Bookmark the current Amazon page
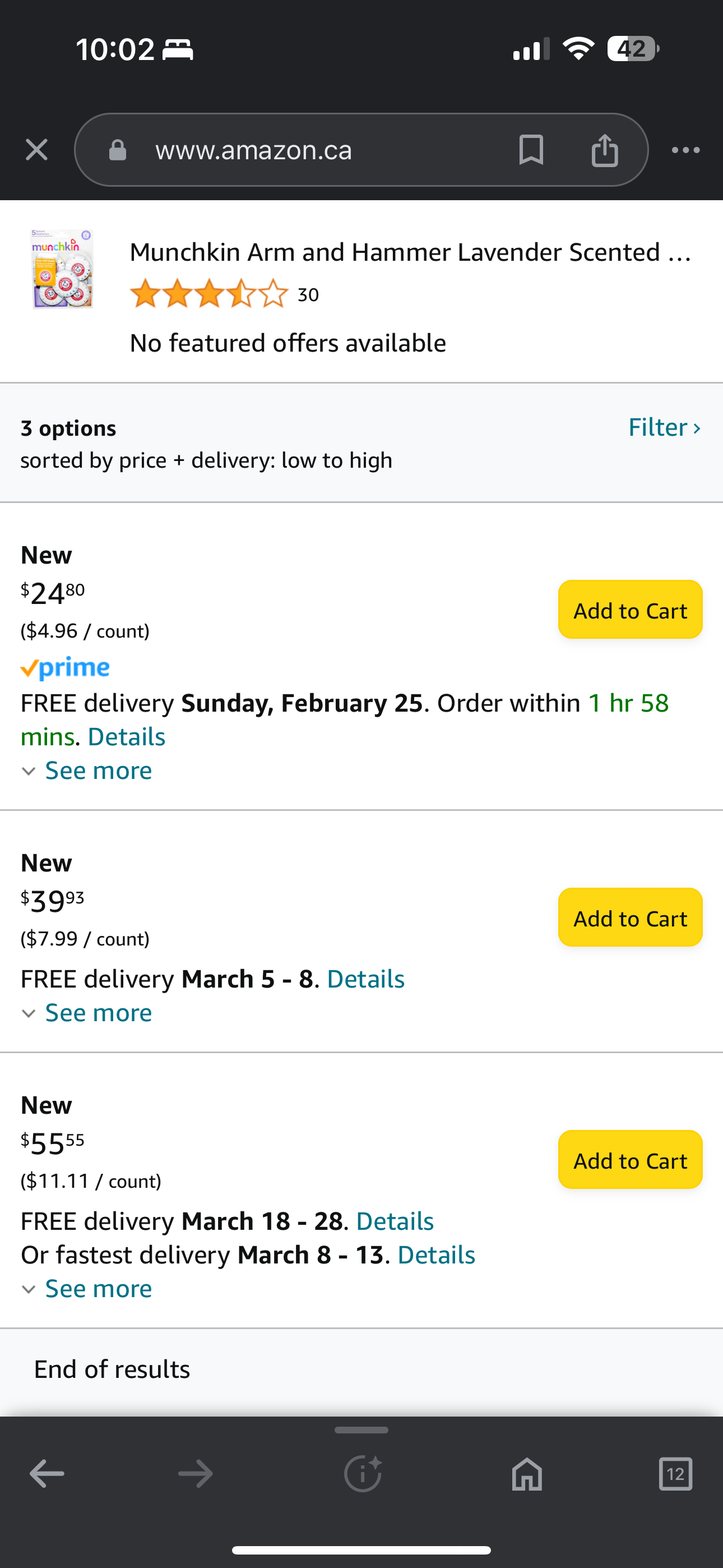The height and width of the screenshot is (1568, 723). 530,150
